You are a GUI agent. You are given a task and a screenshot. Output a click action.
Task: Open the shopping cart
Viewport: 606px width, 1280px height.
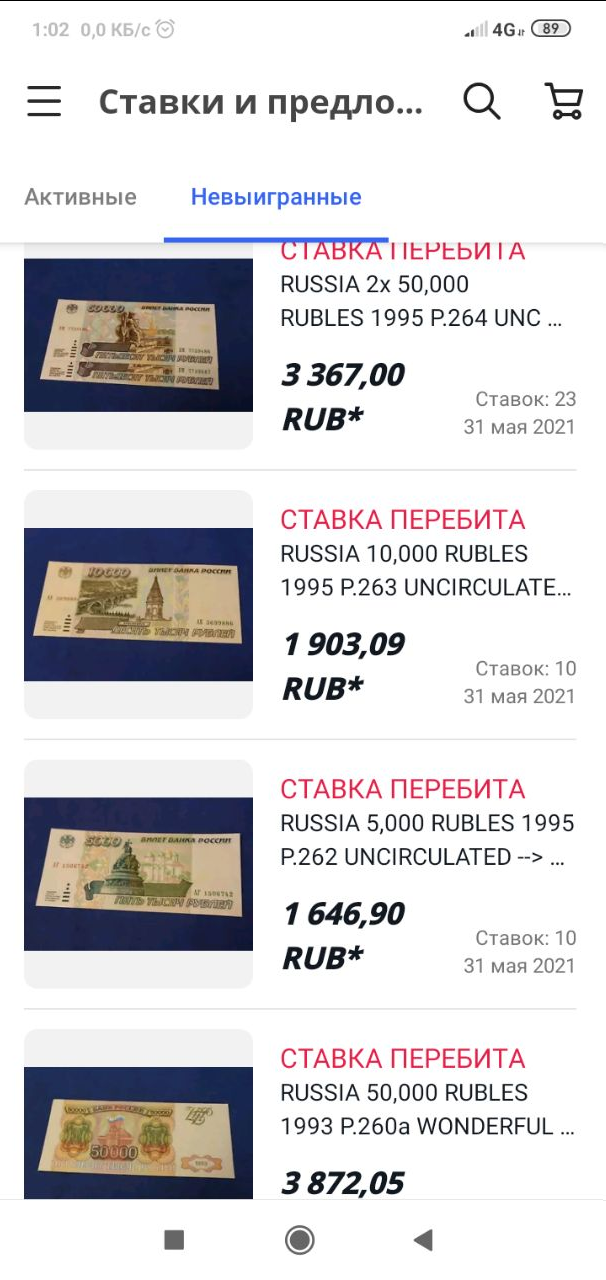[564, 101]
